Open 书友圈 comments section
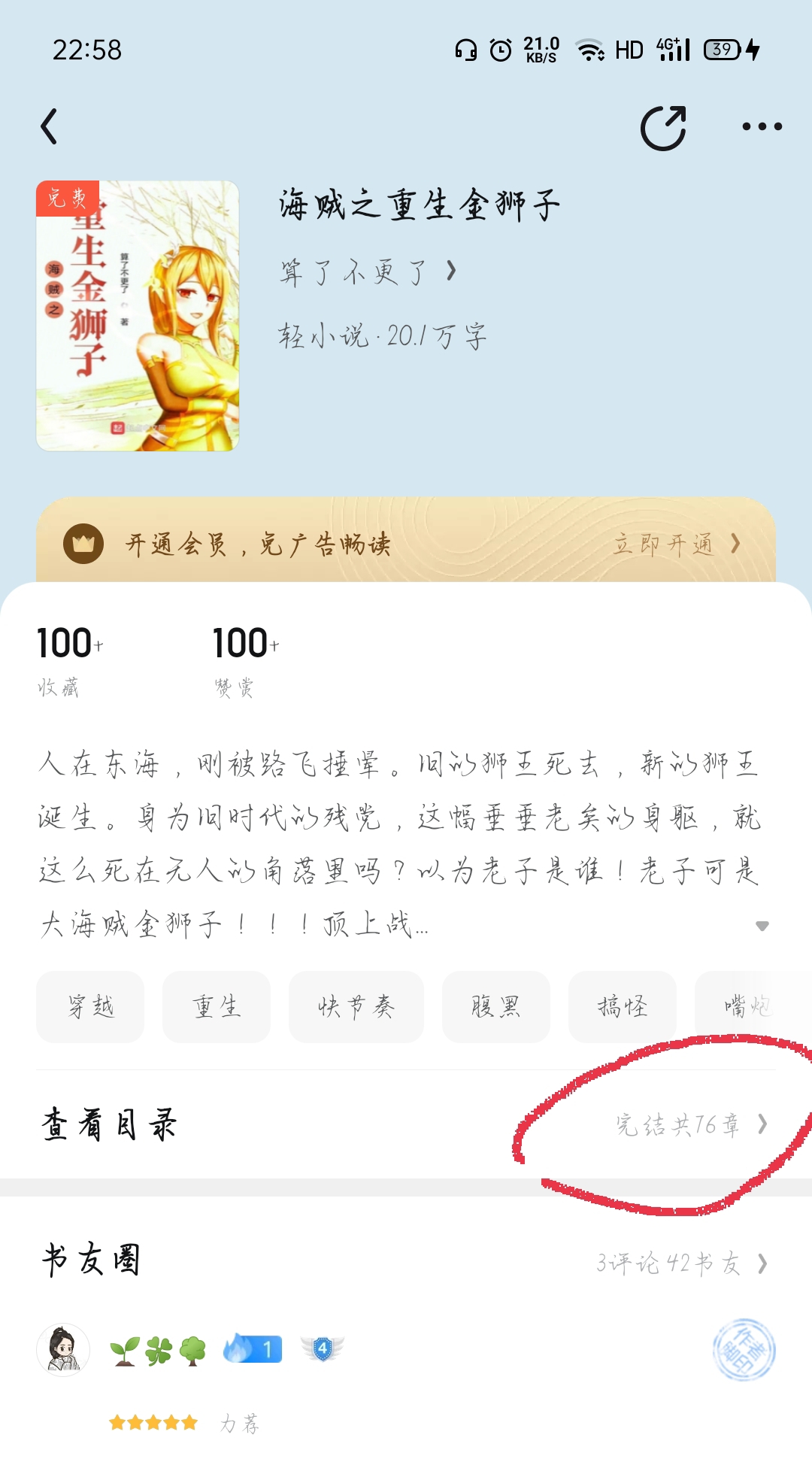 pos(406,1263)
